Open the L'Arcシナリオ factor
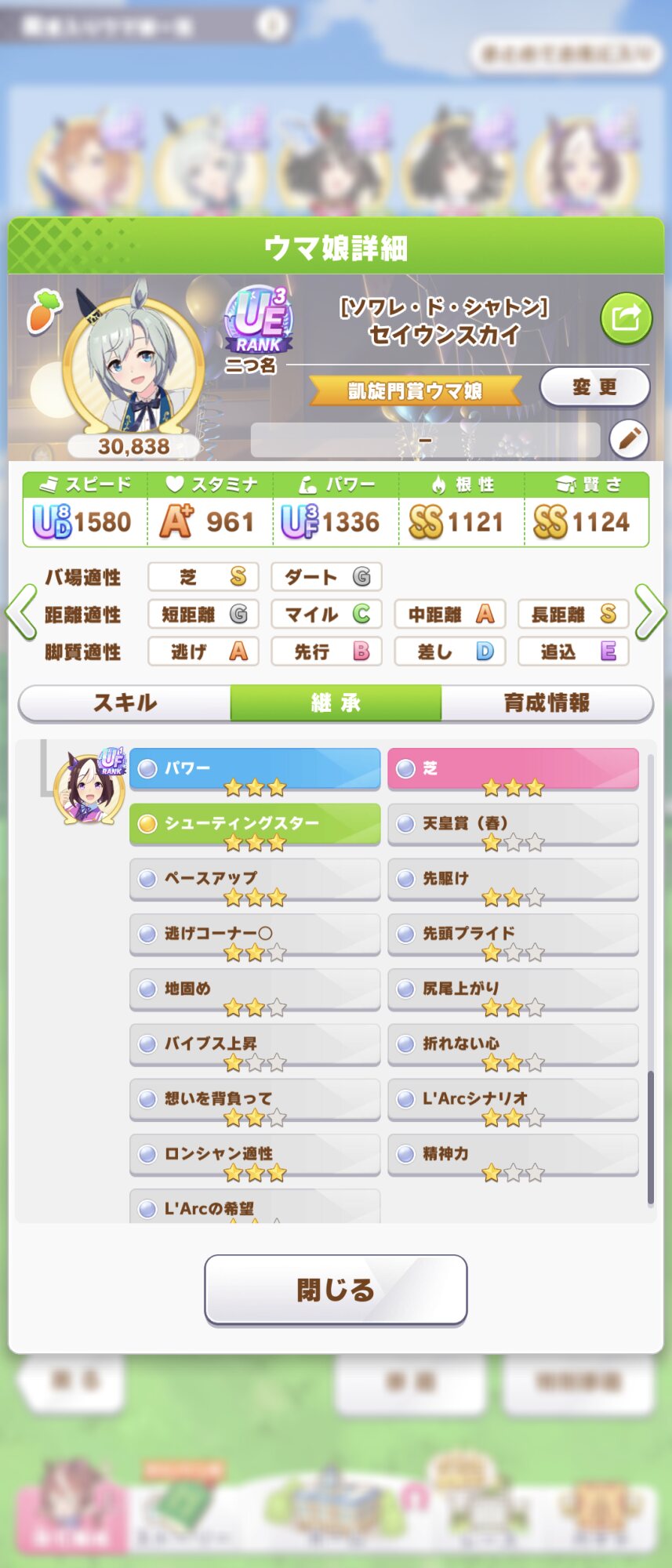This screenshot has width=672, height=1568. [514, 1099]
